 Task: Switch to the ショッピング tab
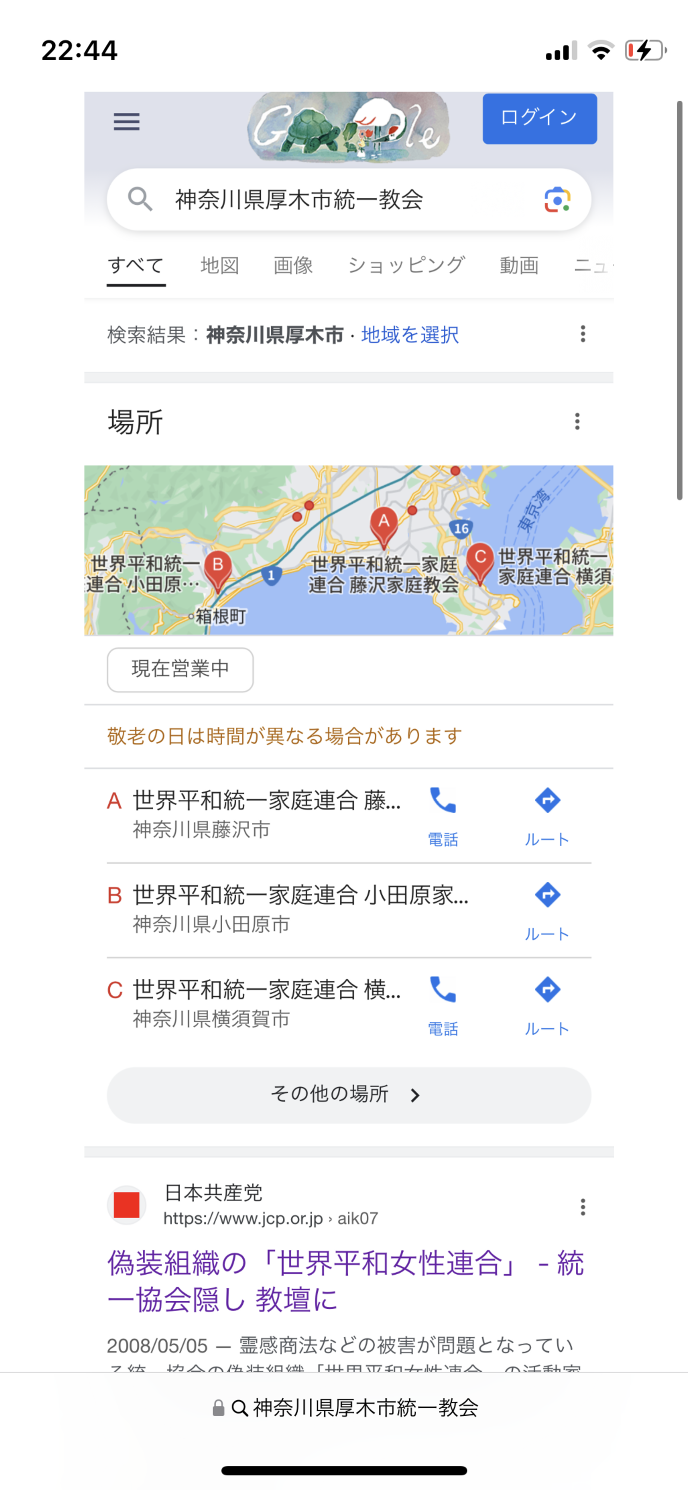point(406,265)
